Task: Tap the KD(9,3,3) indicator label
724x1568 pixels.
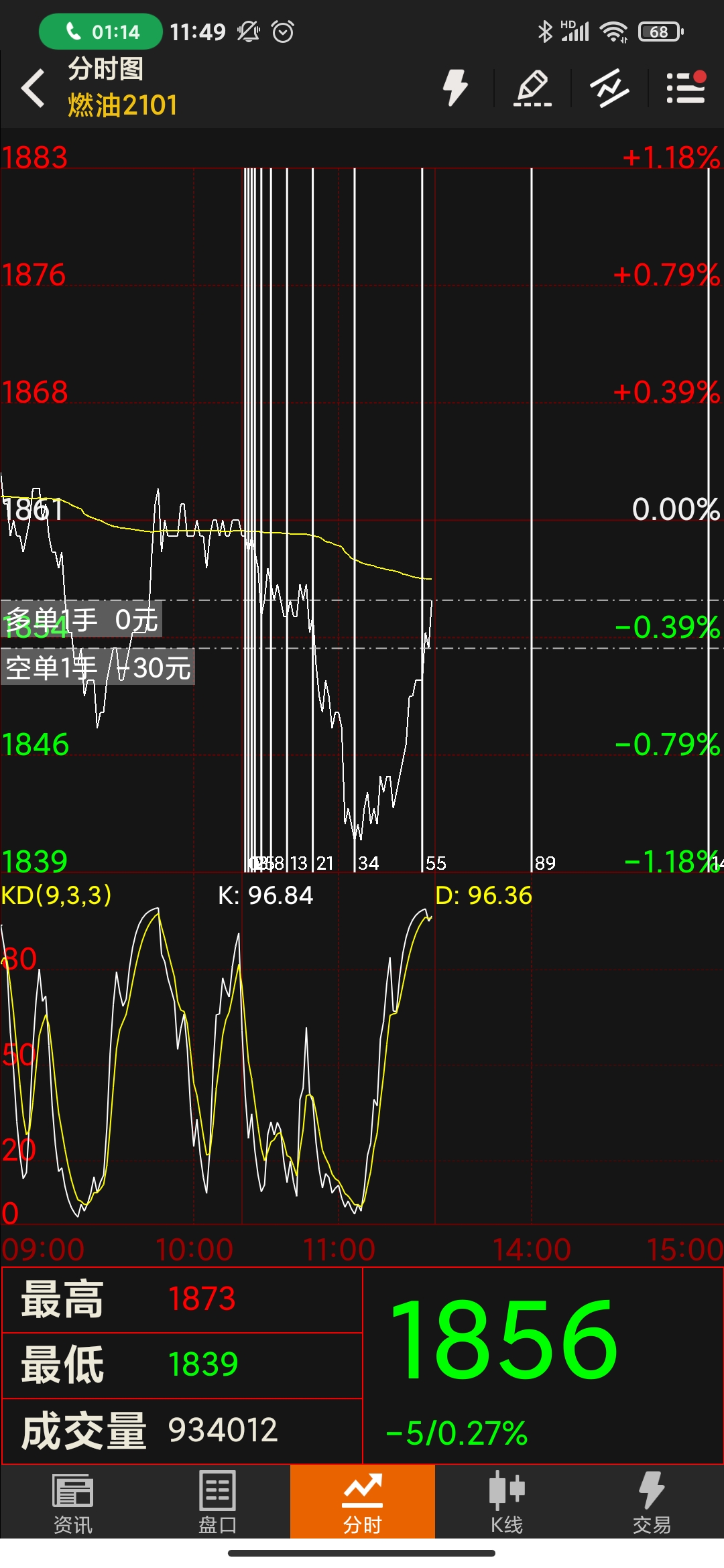Action: tap(56, 895)
